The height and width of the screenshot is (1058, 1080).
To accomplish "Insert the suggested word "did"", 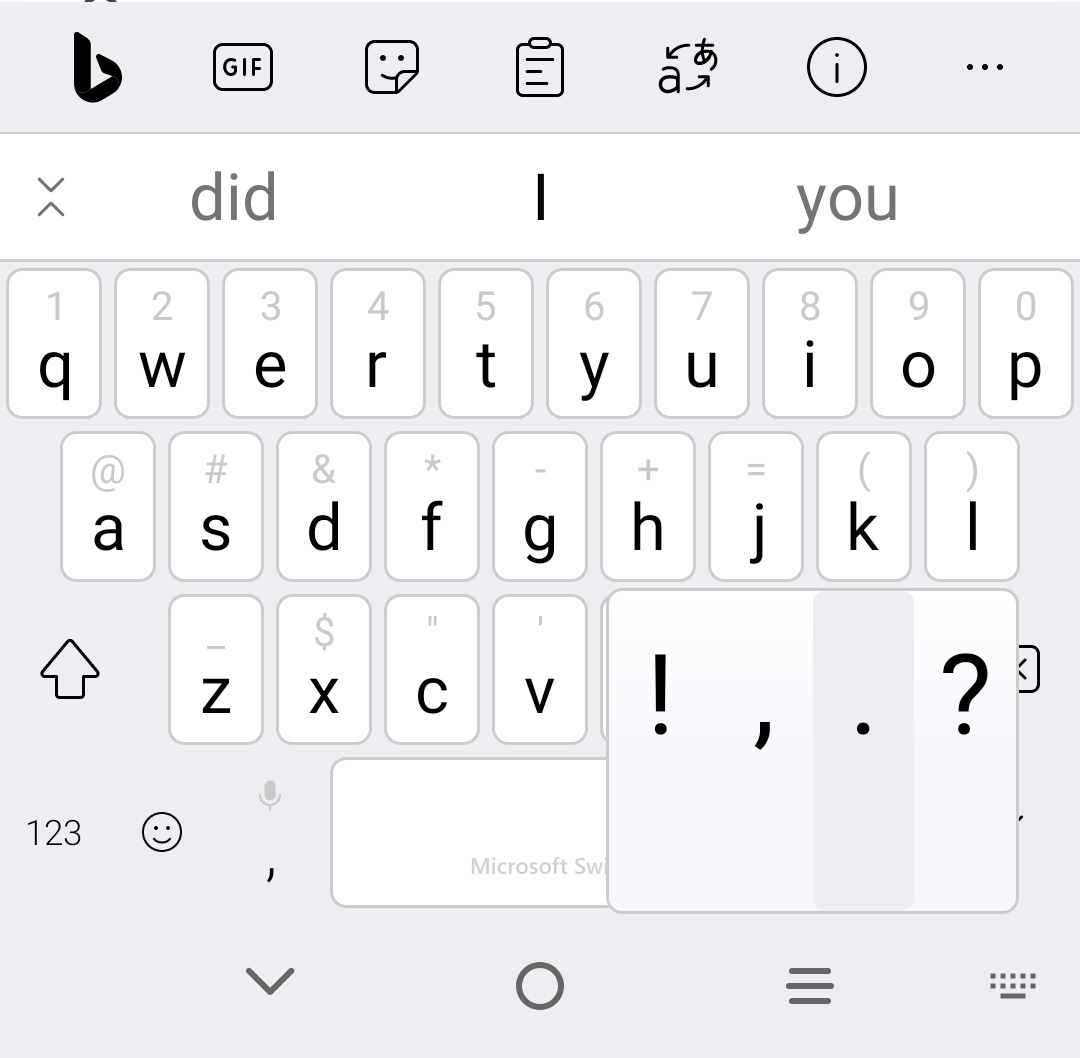I will click(x=233, y=198).
